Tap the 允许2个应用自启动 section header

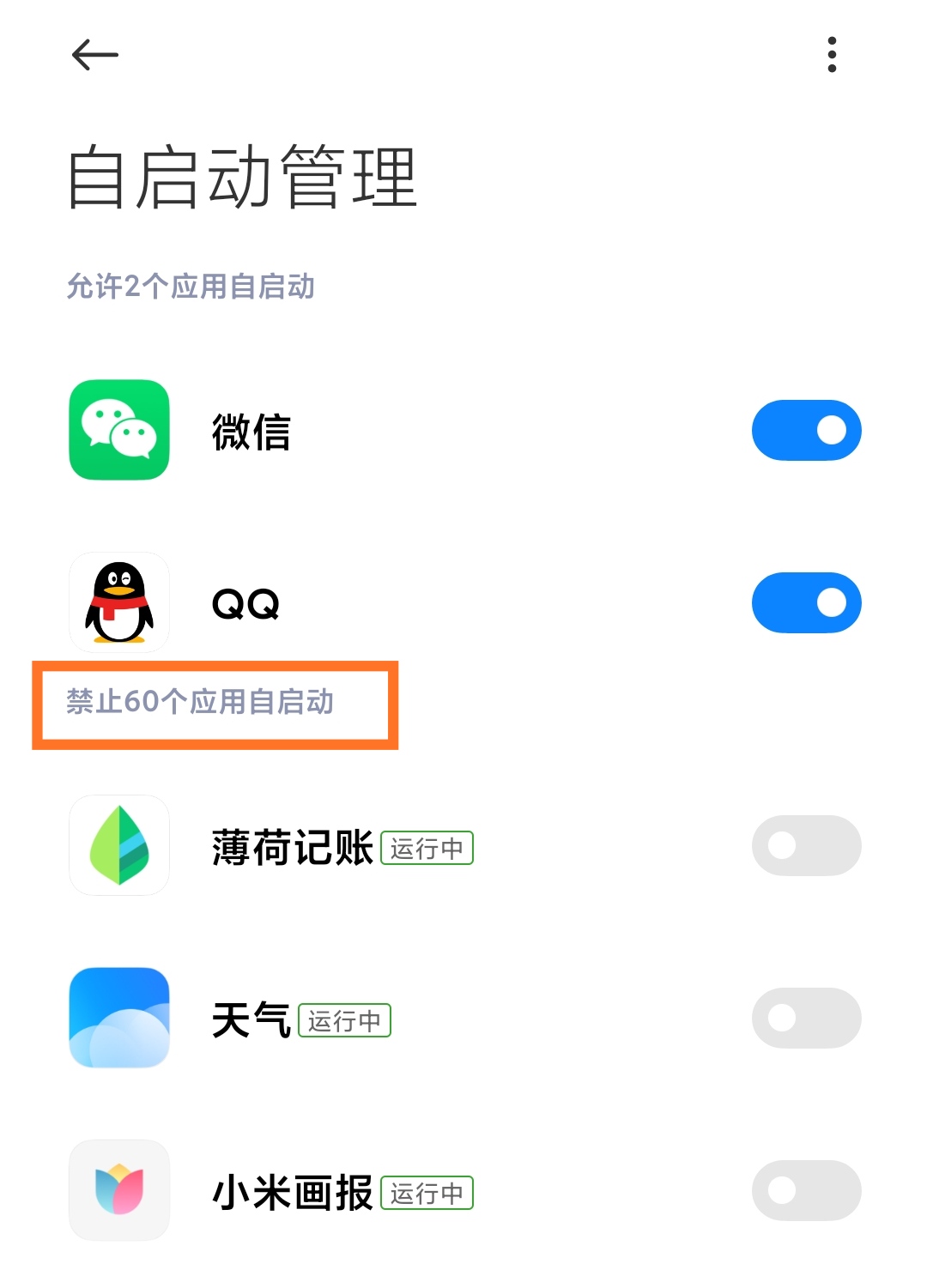click(192, 288)
